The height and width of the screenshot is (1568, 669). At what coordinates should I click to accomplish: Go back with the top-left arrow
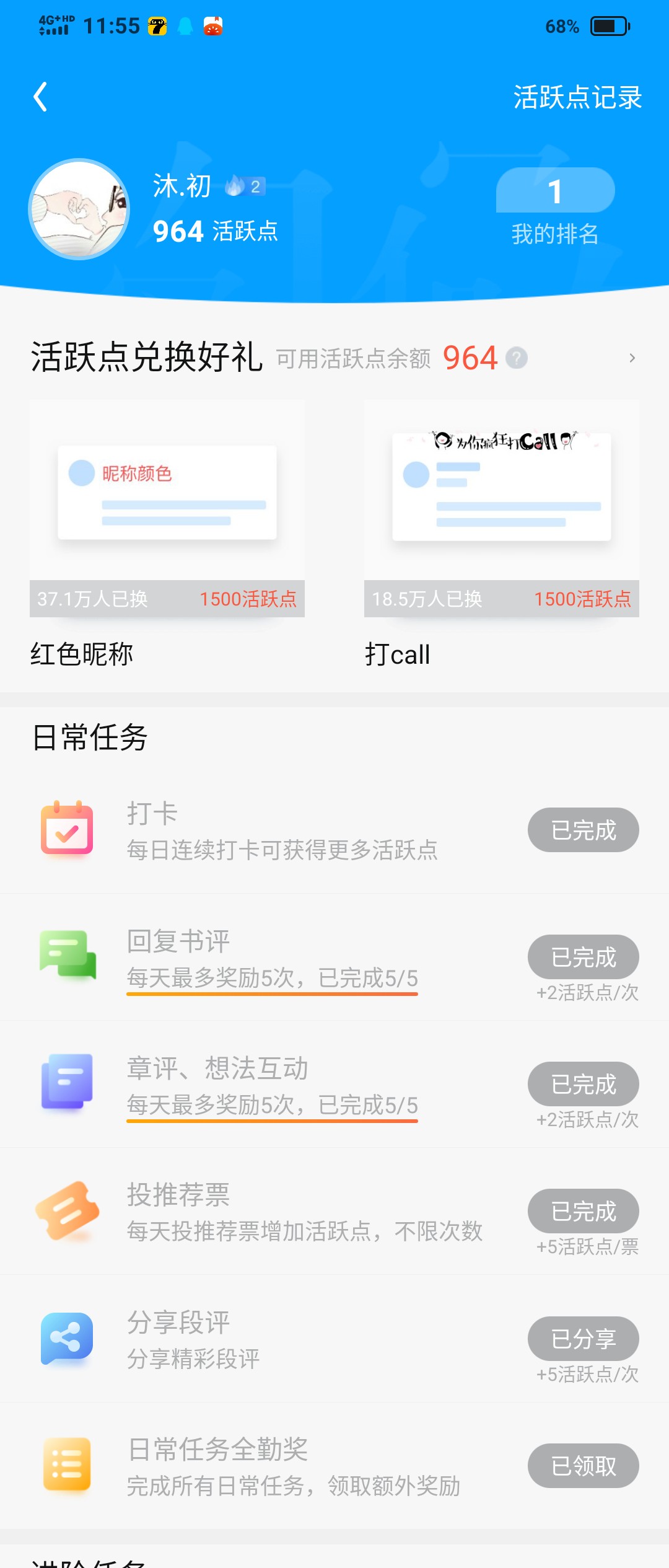41,97
